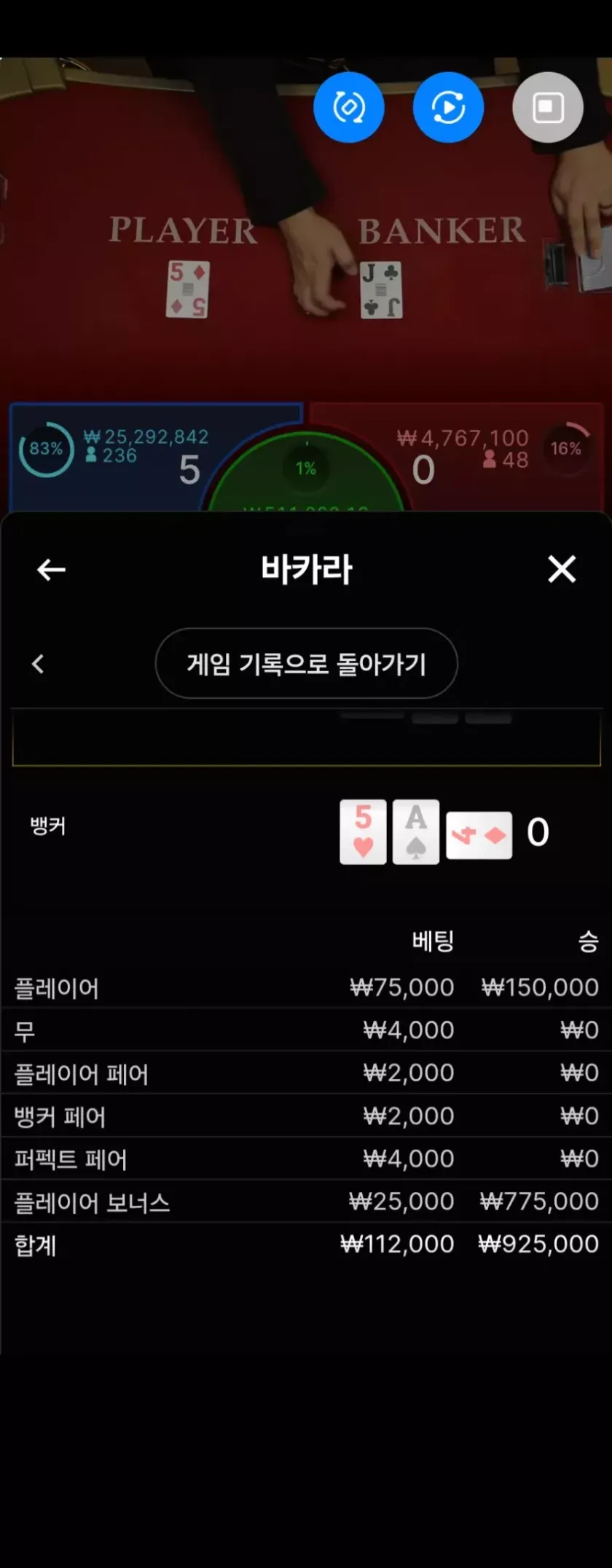Tap the blue video replay button
Image resolution: width=612 pixels, height=1568 pixels.
448,108
